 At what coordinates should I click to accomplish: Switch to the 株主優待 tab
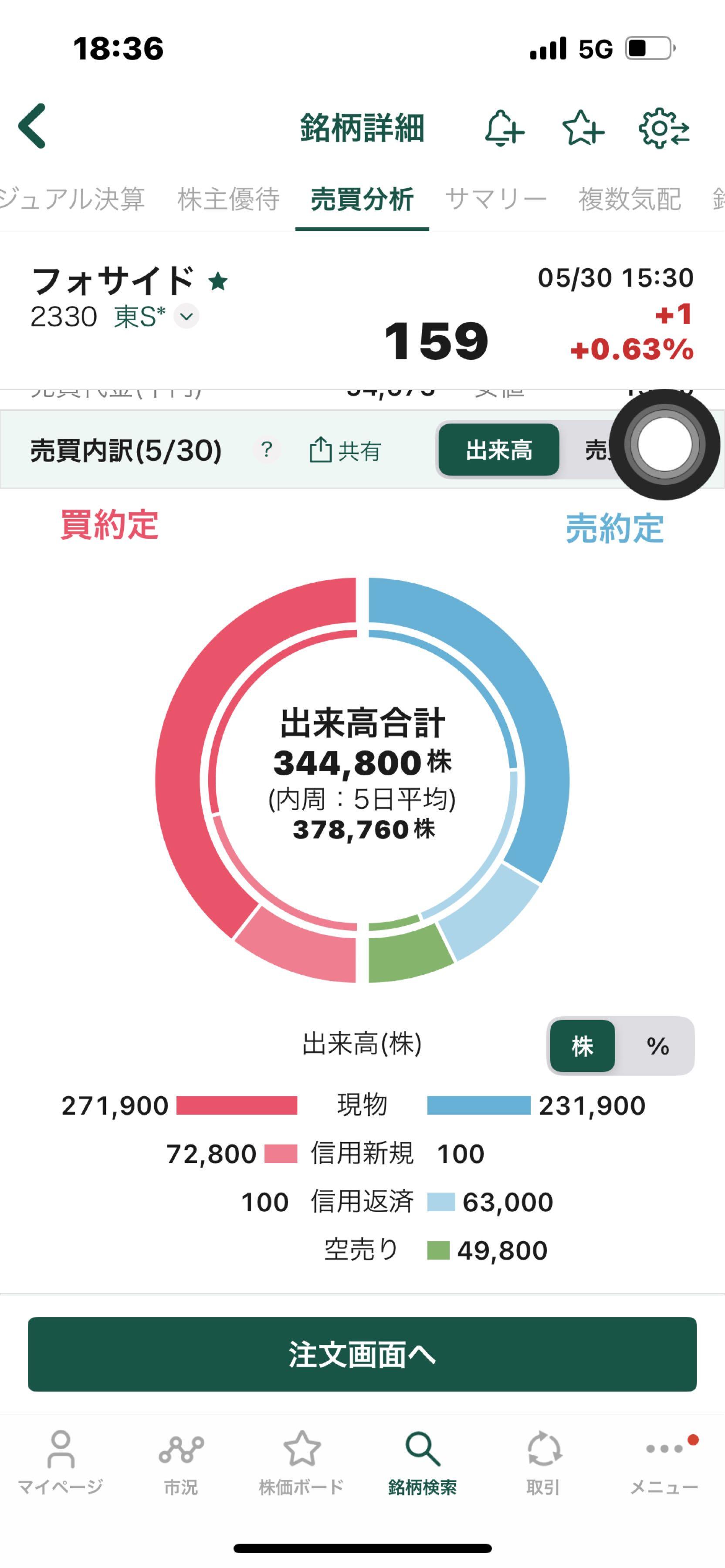point(228,199)
